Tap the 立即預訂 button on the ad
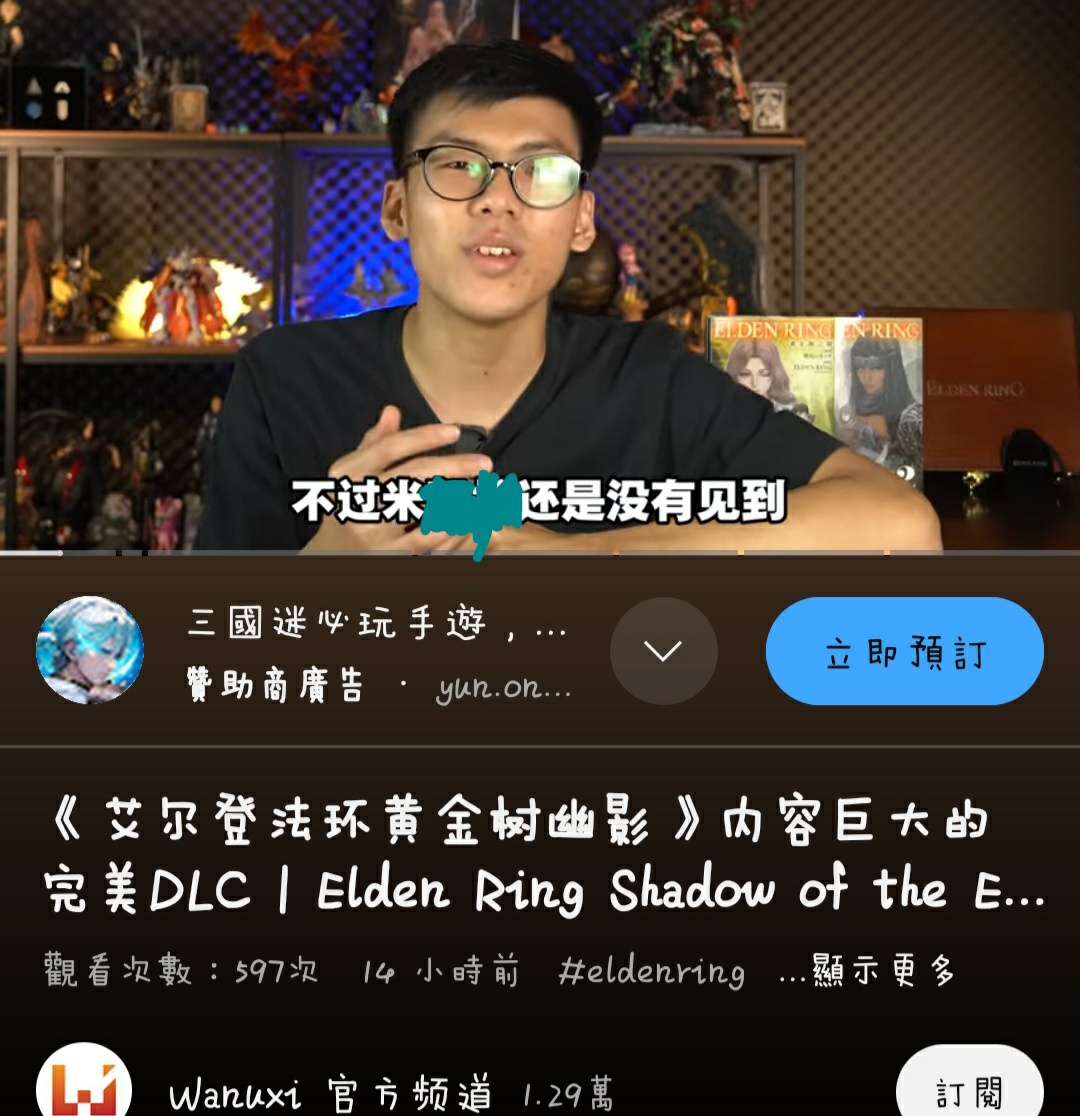 point(904,652)
